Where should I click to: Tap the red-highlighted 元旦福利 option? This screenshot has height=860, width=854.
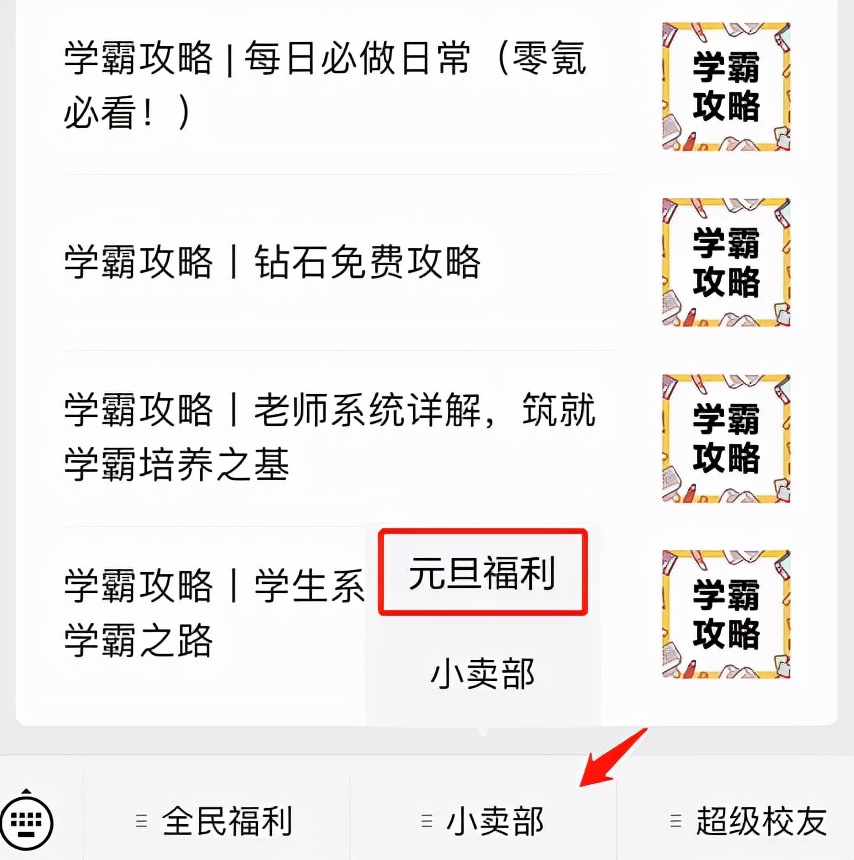click(x=483, y=572)
